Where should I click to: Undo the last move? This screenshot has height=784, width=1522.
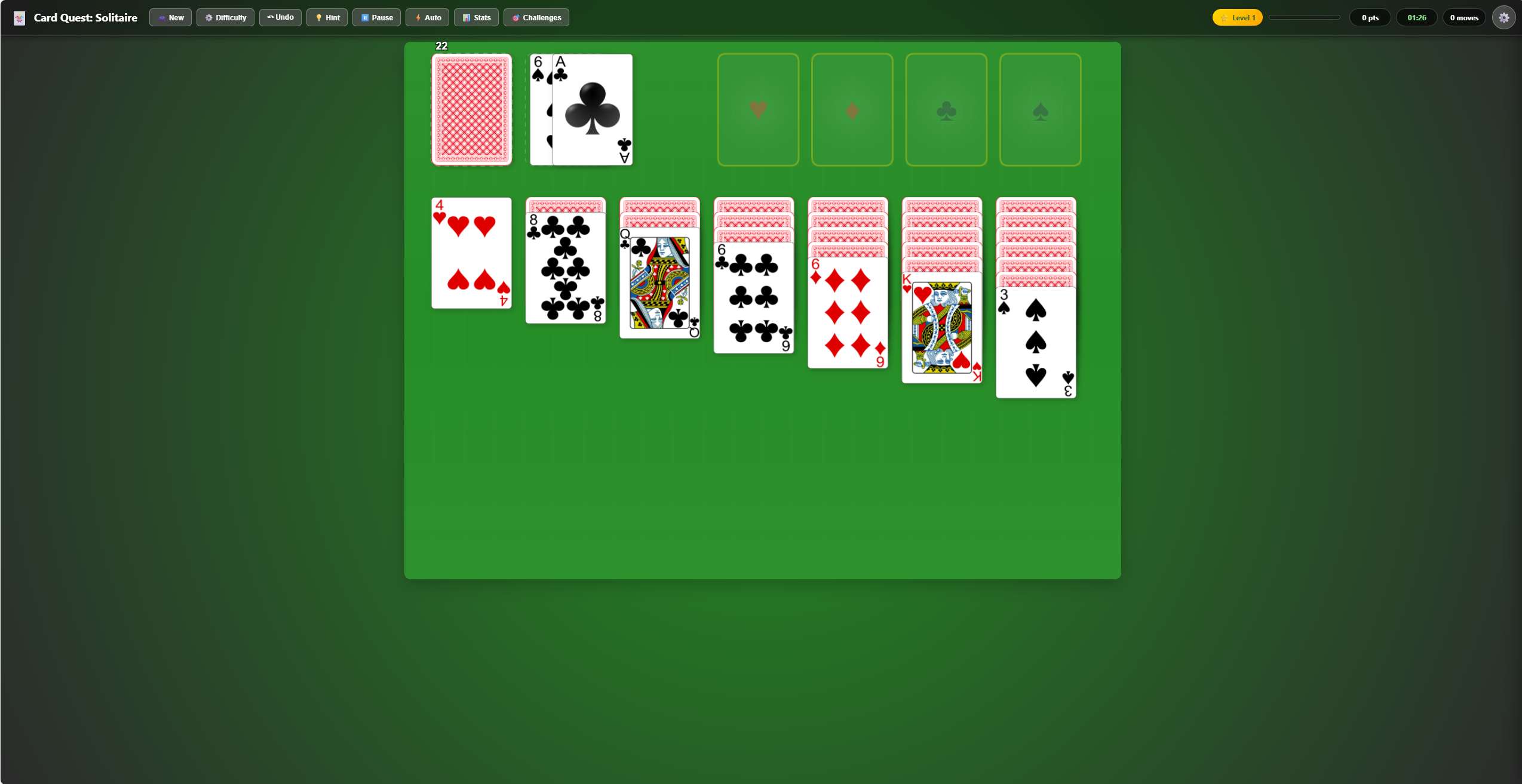point(280,17)
